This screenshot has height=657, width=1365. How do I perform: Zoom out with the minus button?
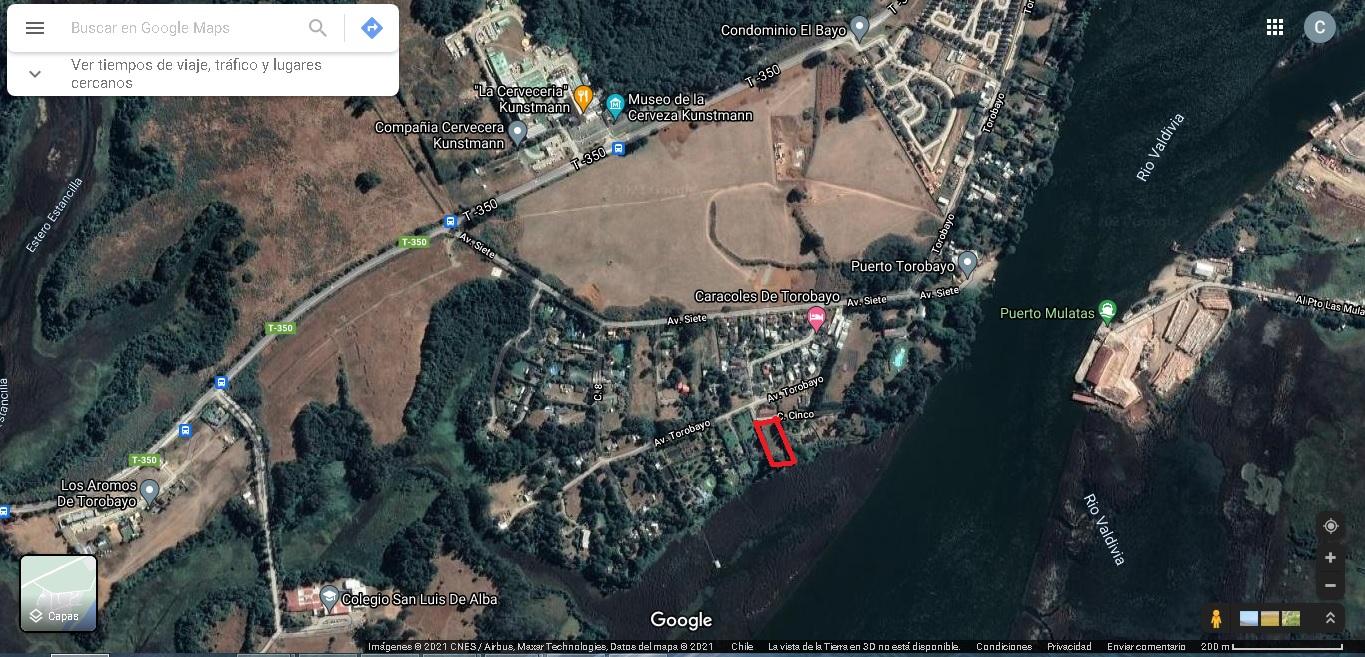tap(1330, 586)
